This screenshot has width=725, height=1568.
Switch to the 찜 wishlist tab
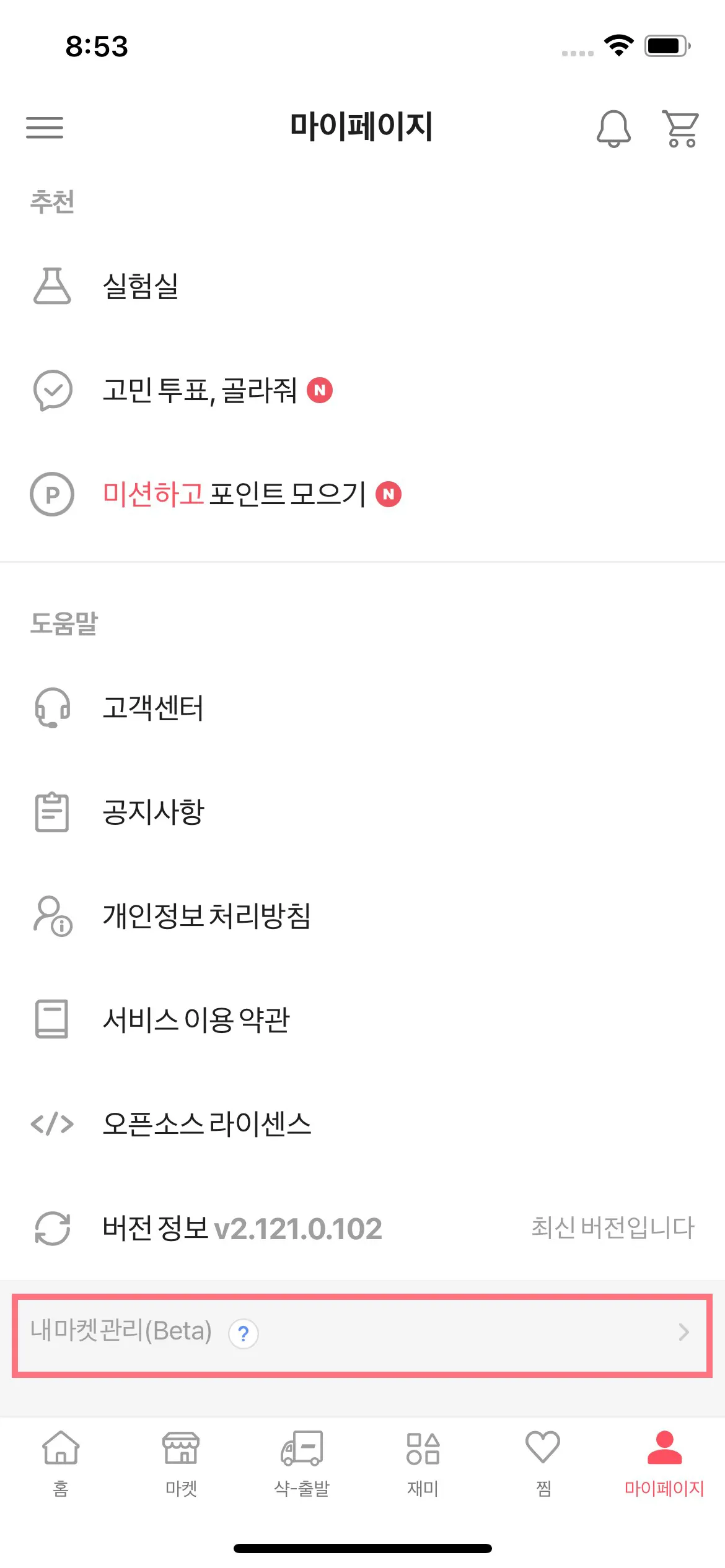pyautogui.click(x=543, y=1463)
